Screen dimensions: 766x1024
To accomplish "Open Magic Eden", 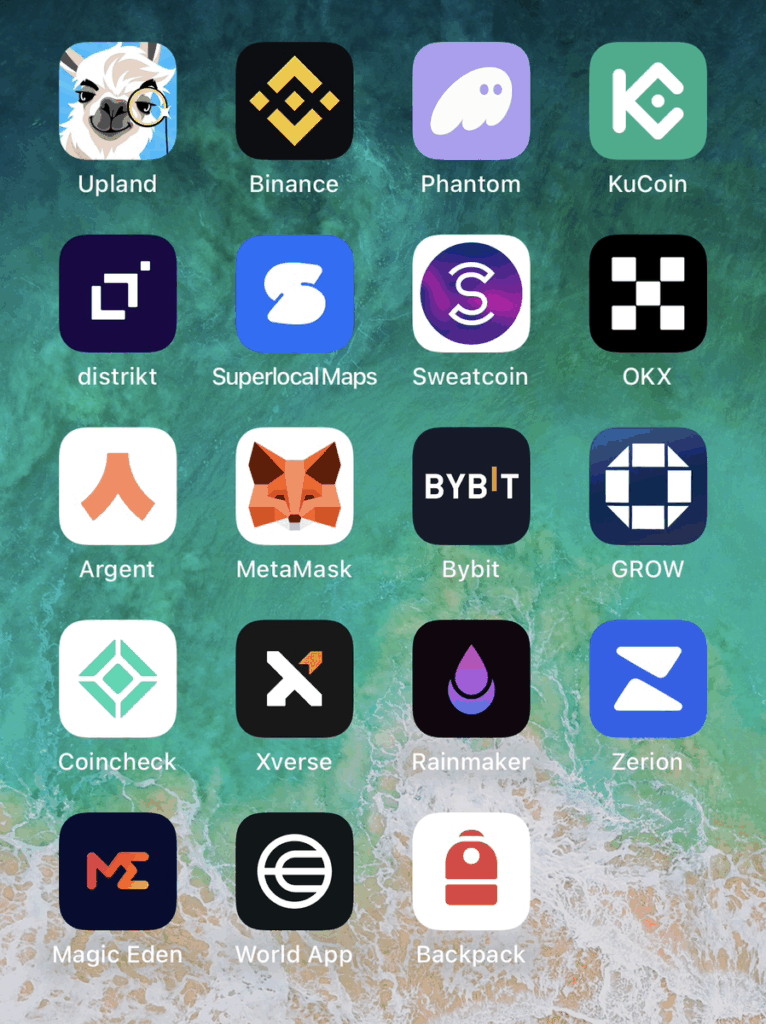I will [118, 871].
